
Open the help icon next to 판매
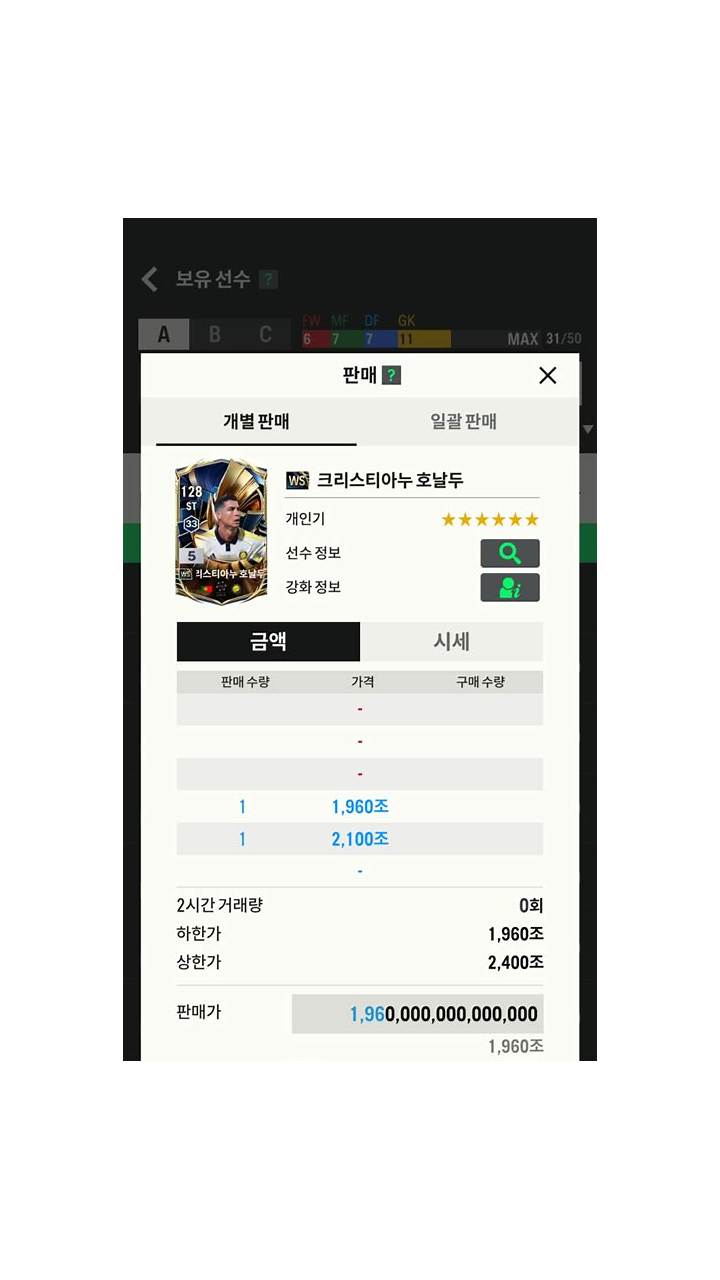pos(391,375)
